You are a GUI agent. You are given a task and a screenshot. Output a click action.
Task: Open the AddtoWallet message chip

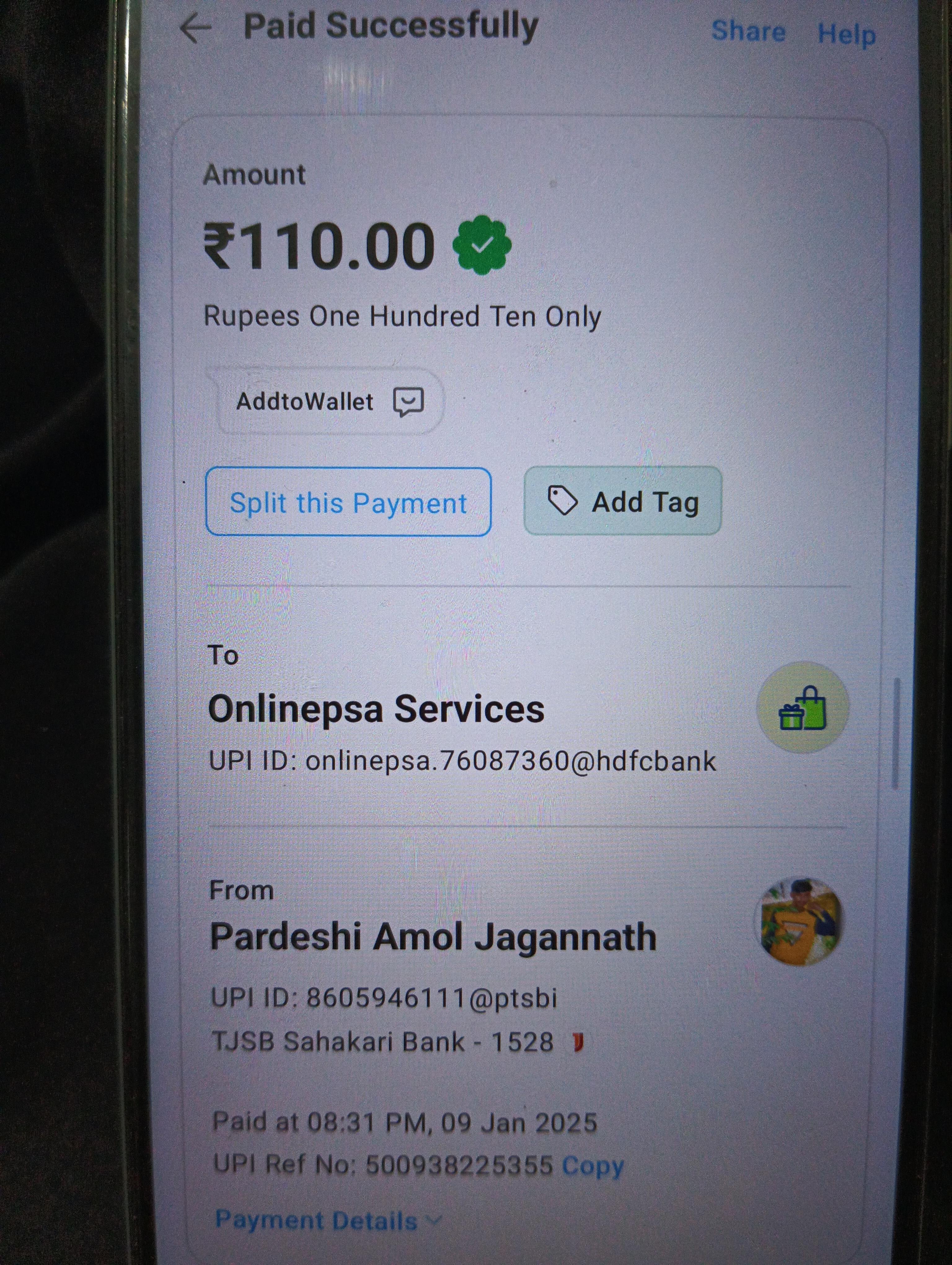[x=330, y=402]
